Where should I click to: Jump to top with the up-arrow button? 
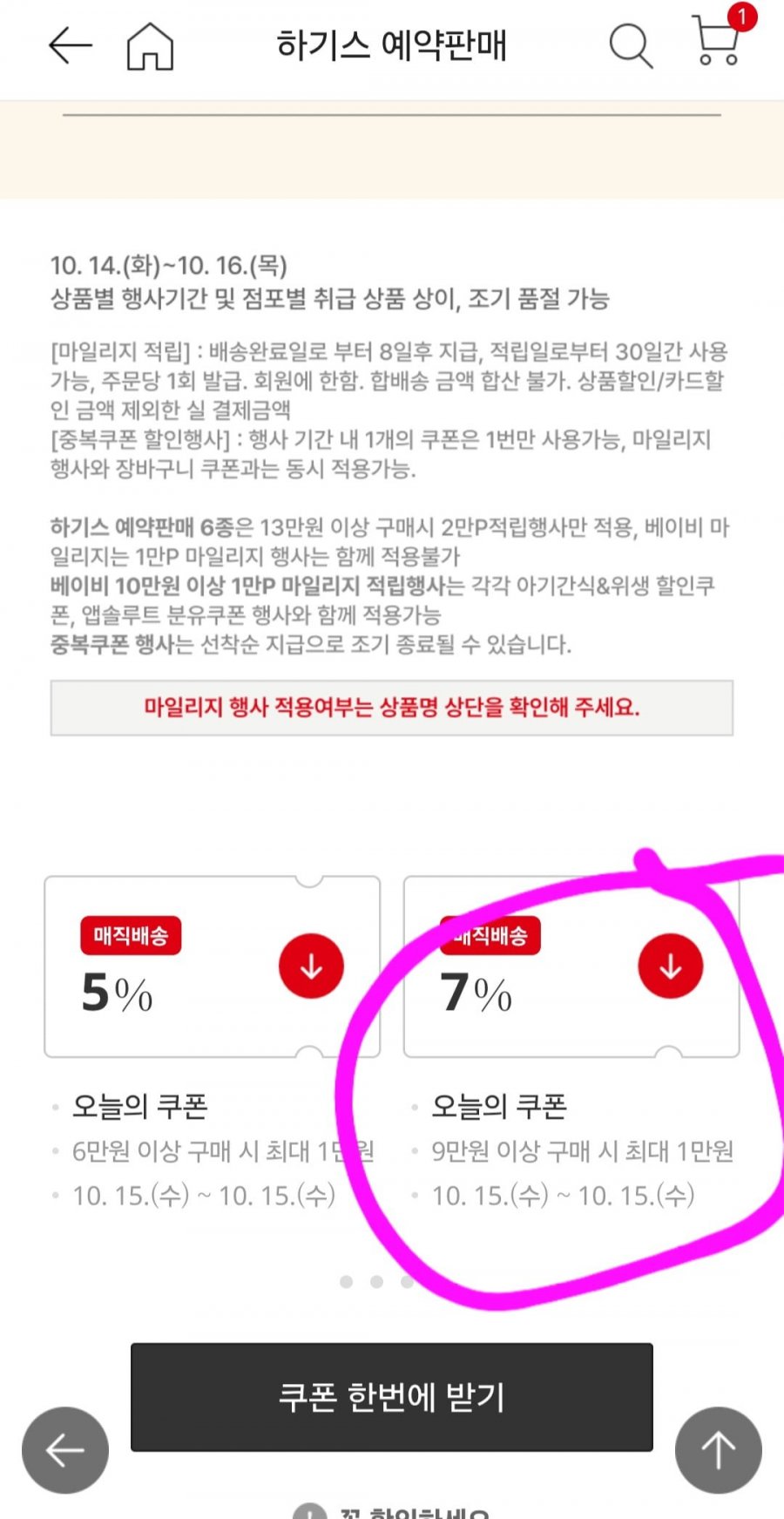pos(719,1450)
